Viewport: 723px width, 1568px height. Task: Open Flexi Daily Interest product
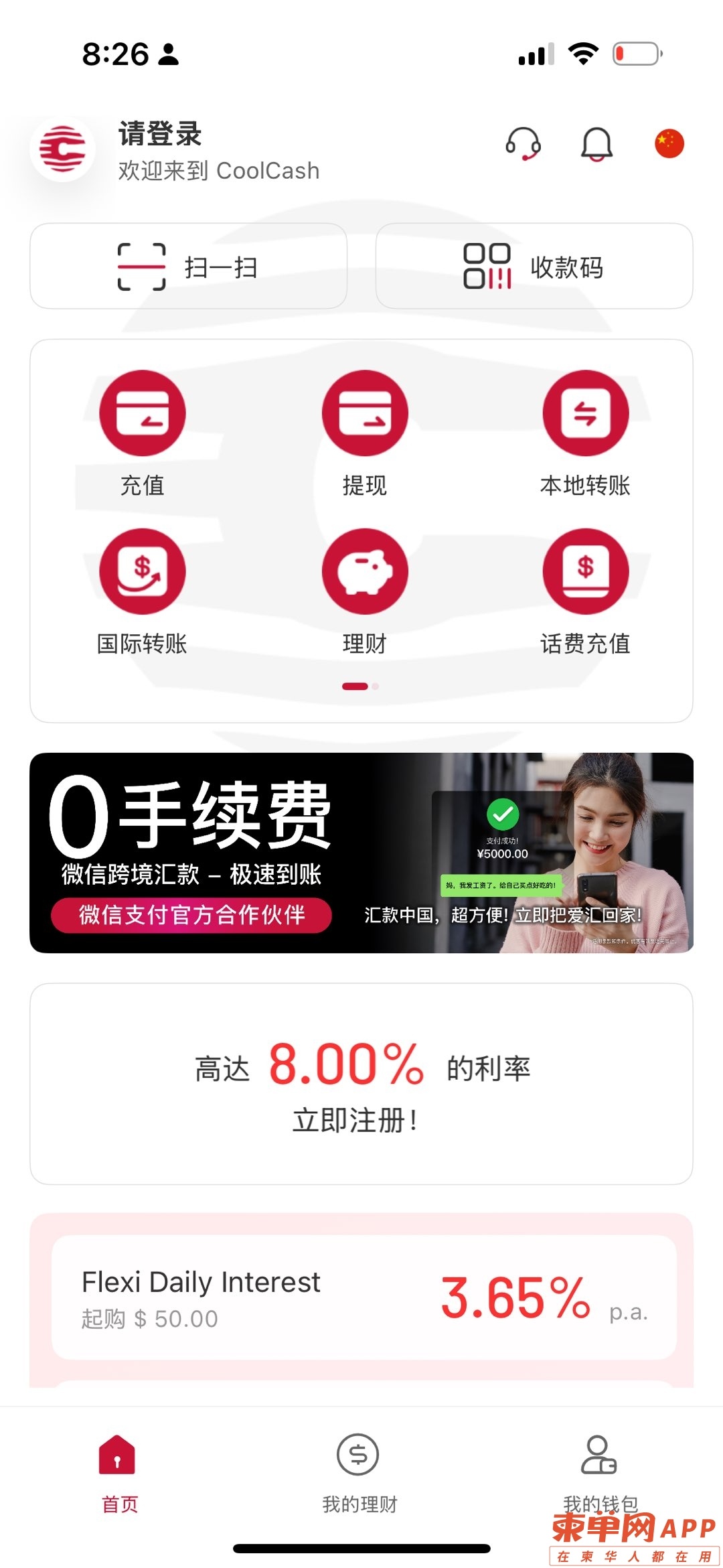364,1297
